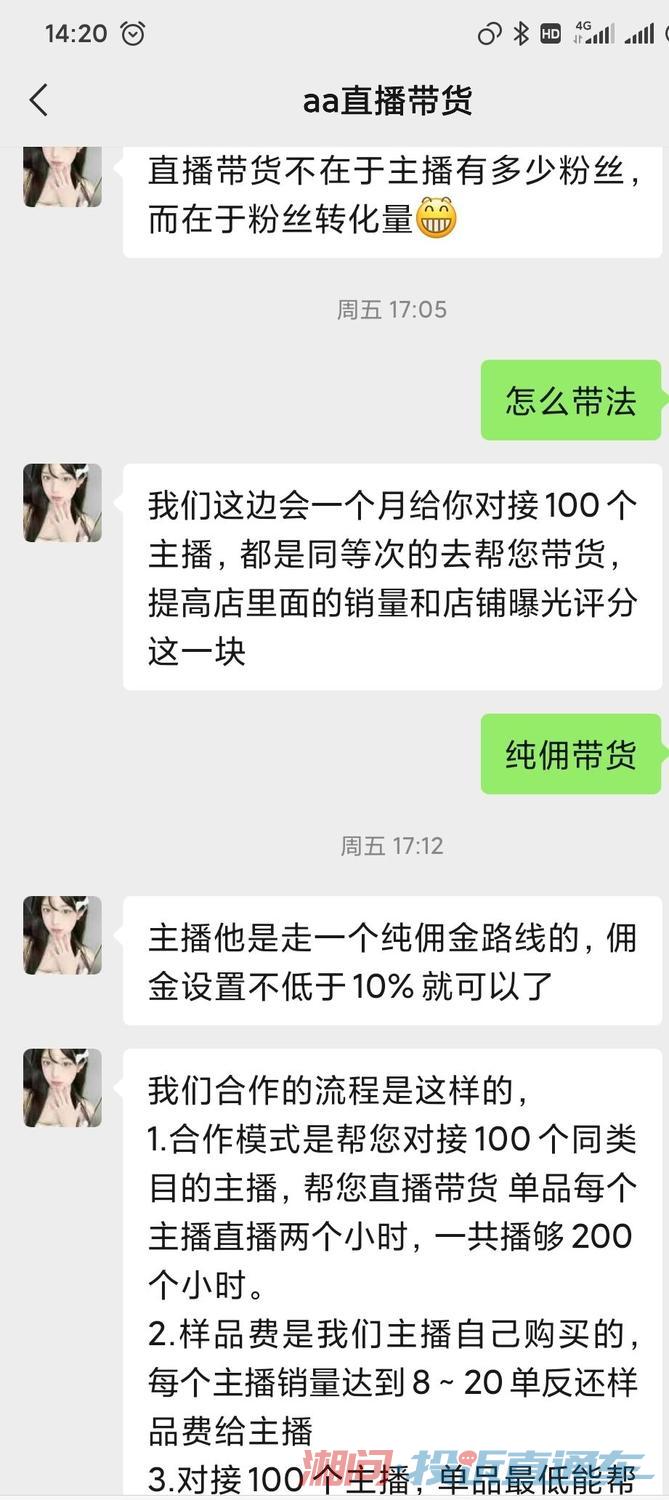
Task: Tap avatar next to the 纯佣金路线 message
Action: point(63,935)
